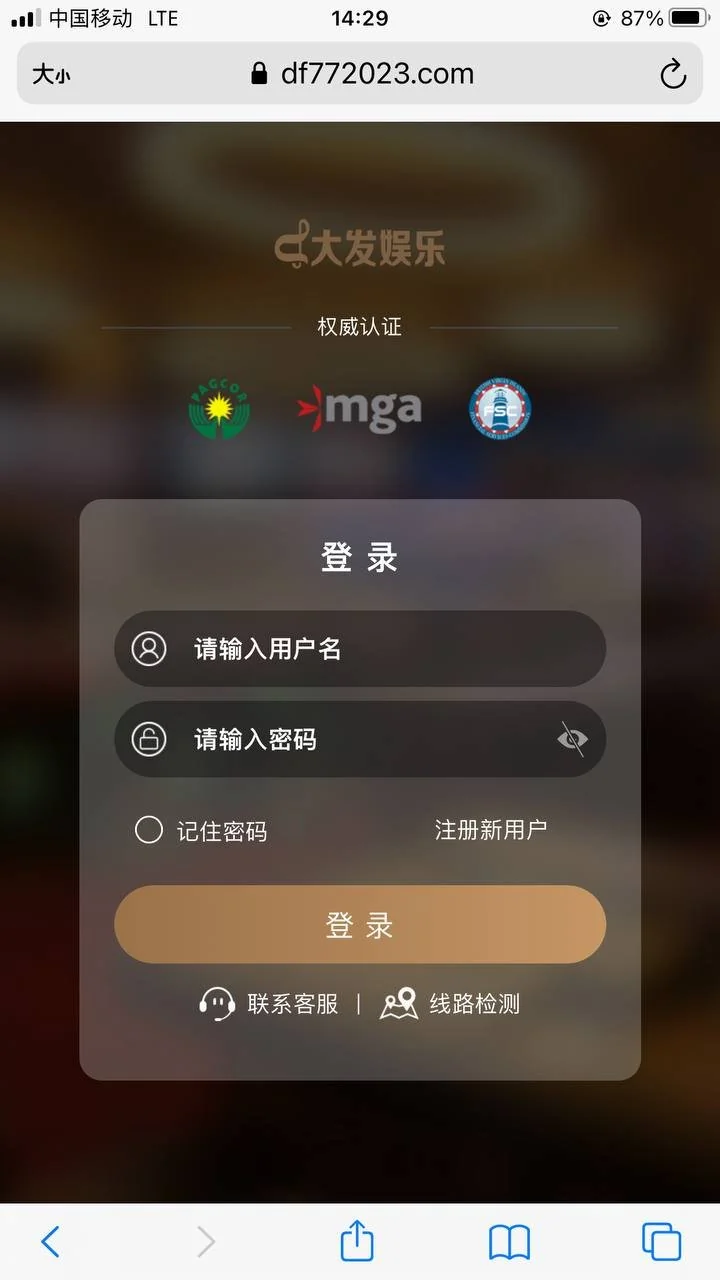Viewport: 720px width, 1280px height.
Task: Show all open Safari tabs
Action: [661, 1242]
